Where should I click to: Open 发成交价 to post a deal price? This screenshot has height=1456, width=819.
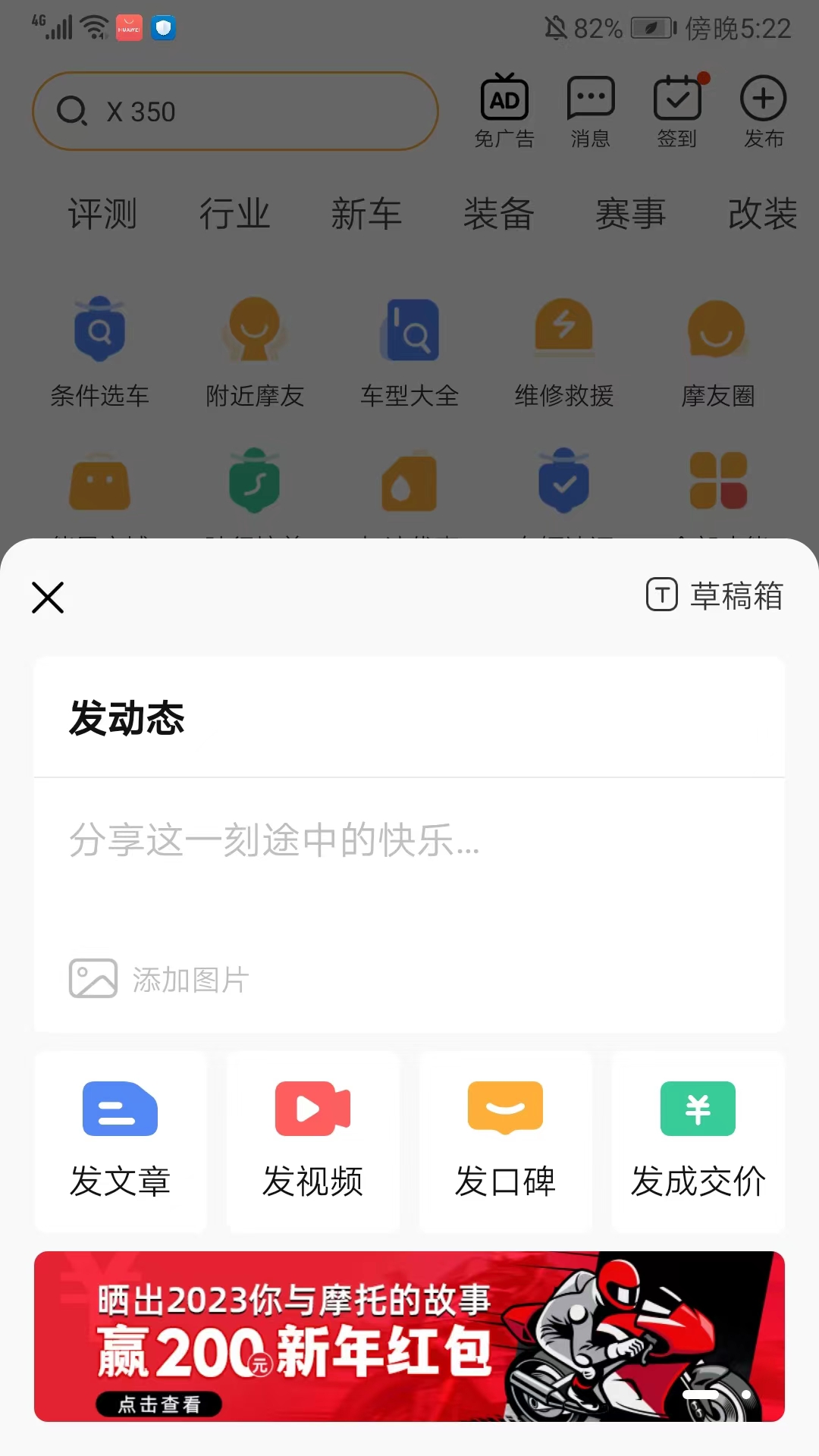coord(698,1141)
